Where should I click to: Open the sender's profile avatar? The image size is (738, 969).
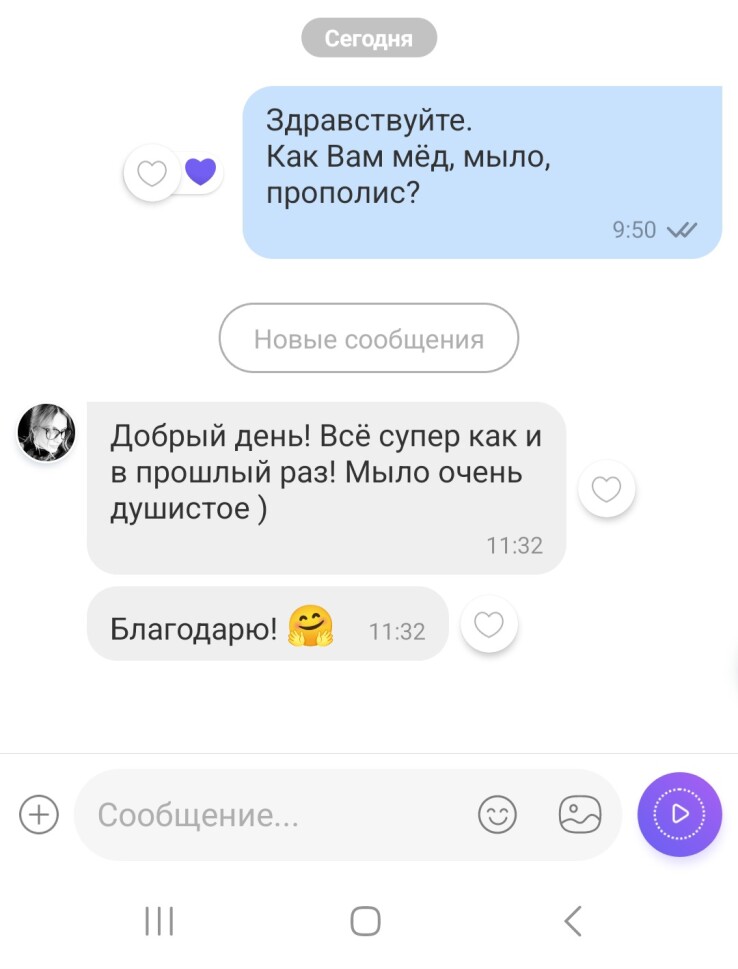point(46,433)
